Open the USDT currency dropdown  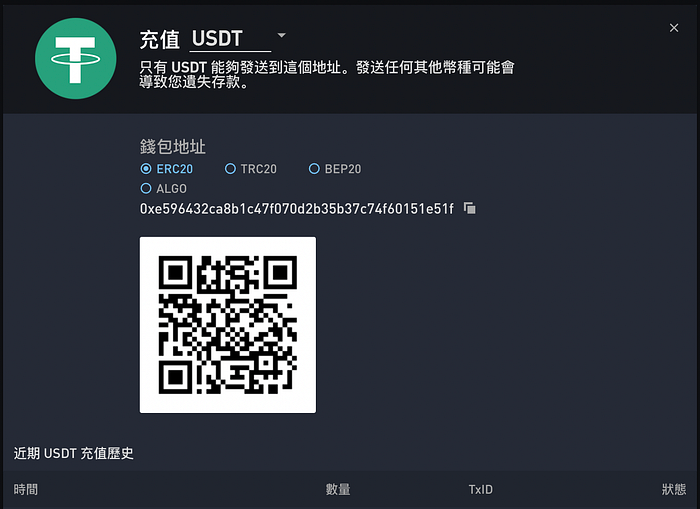(x=281, y=36)
